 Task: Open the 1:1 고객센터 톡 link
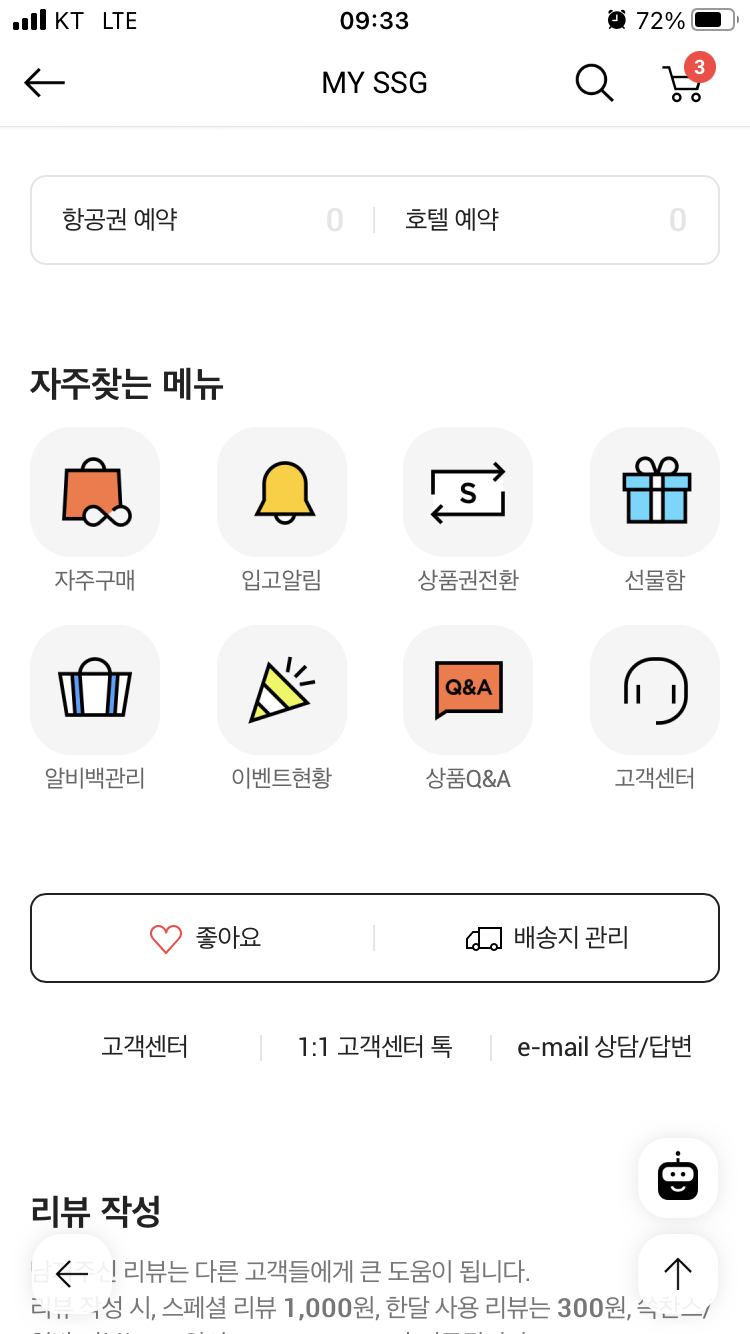pyautogui.click(x=373, y=1046)
